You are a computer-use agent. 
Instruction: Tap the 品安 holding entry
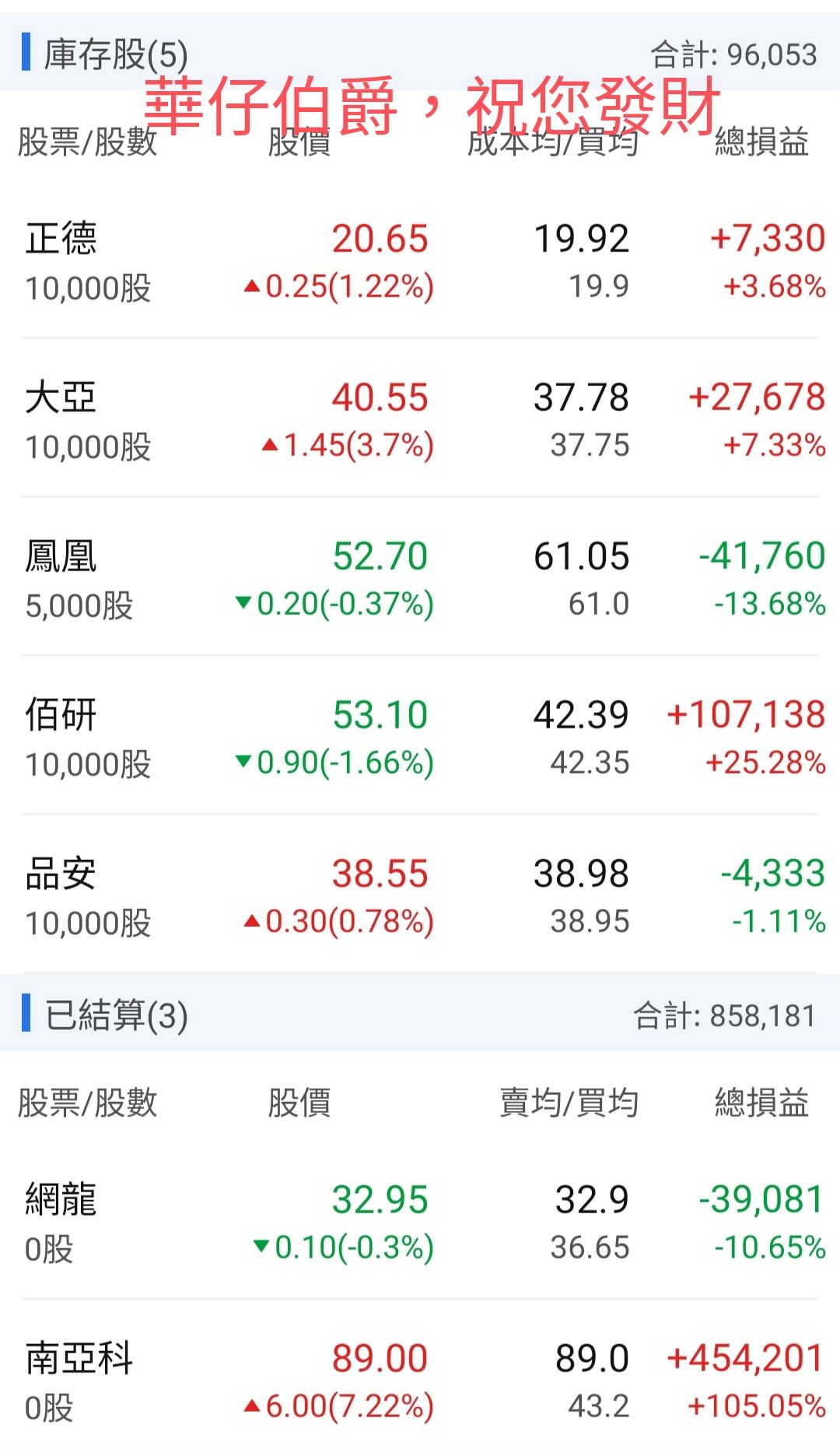tap(420, 896)
